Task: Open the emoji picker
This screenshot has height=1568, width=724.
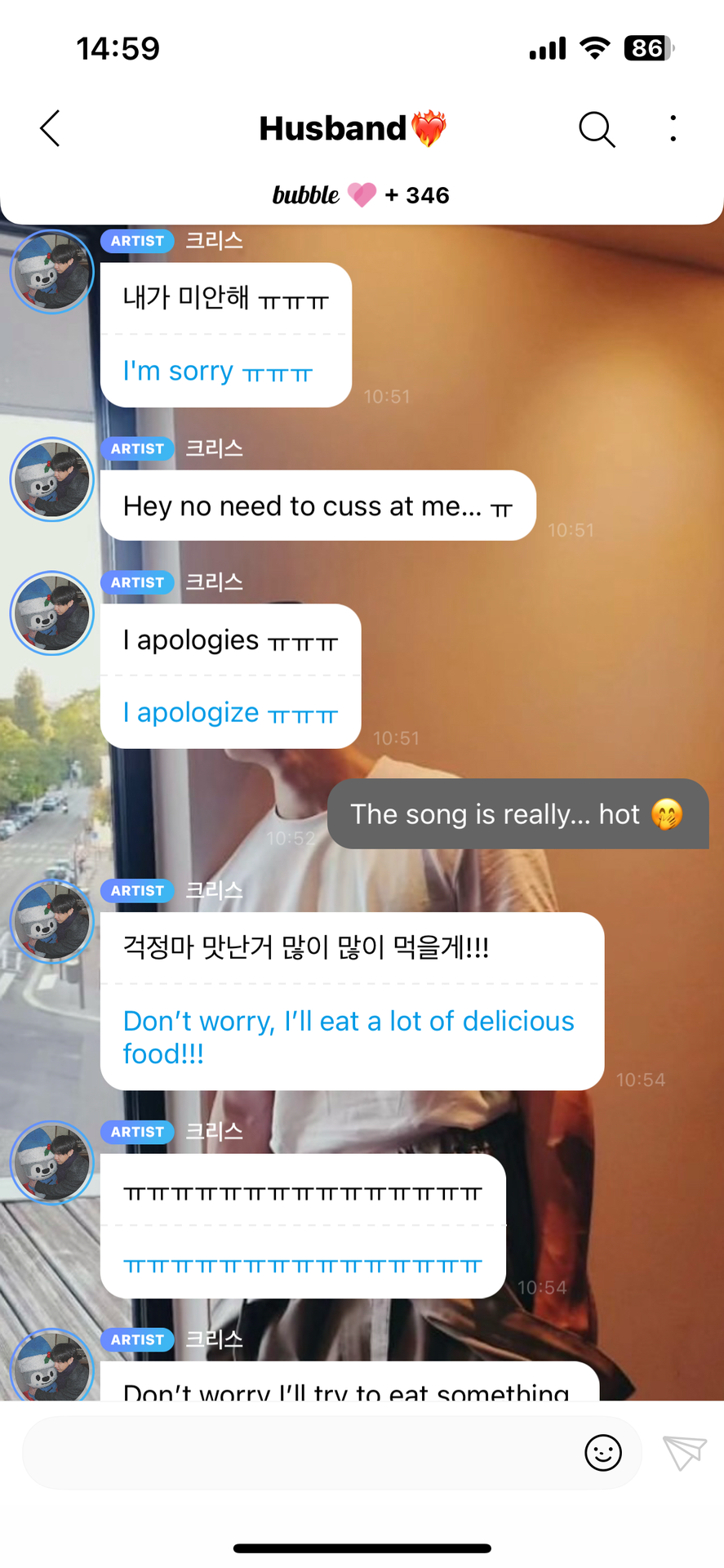Action: click(603, 1453)
